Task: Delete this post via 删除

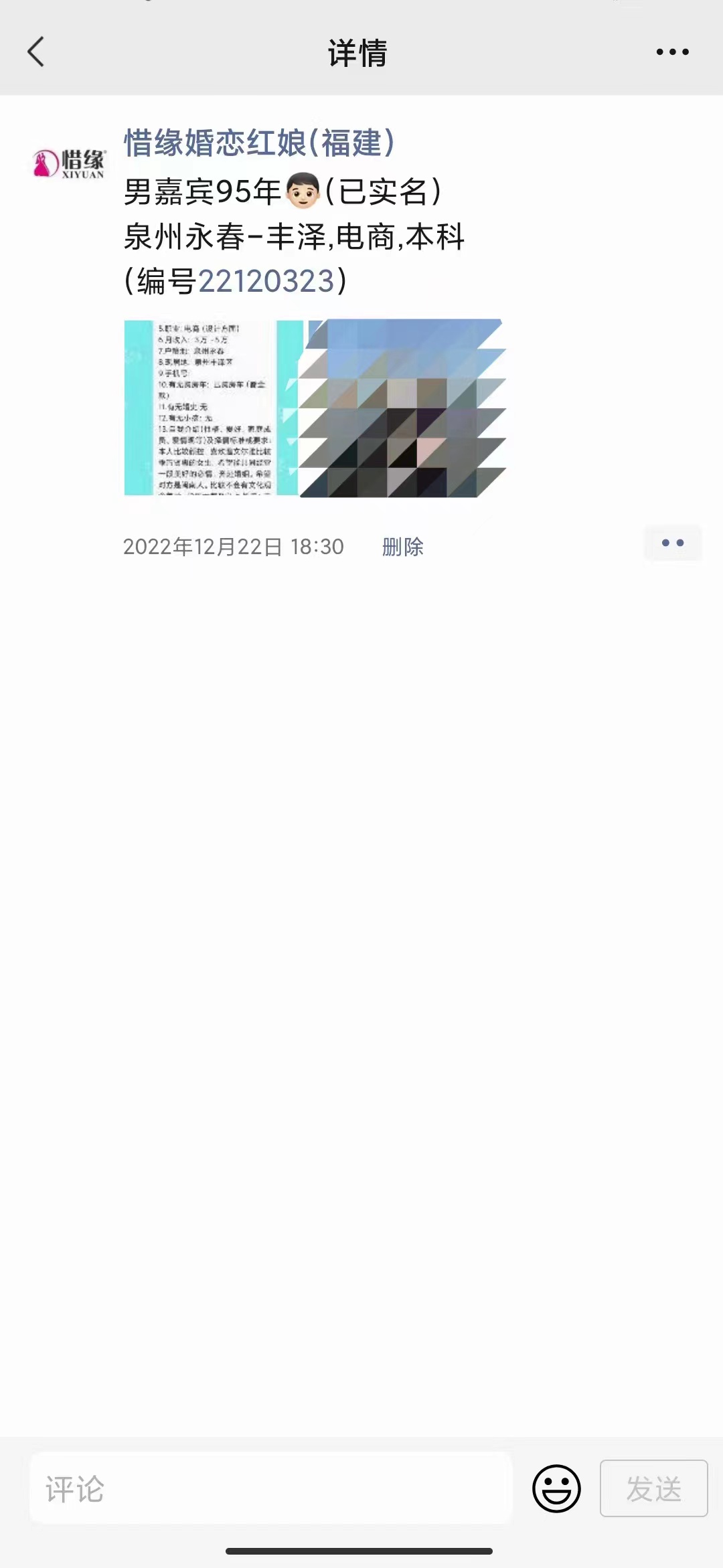Action: [402, 547]
